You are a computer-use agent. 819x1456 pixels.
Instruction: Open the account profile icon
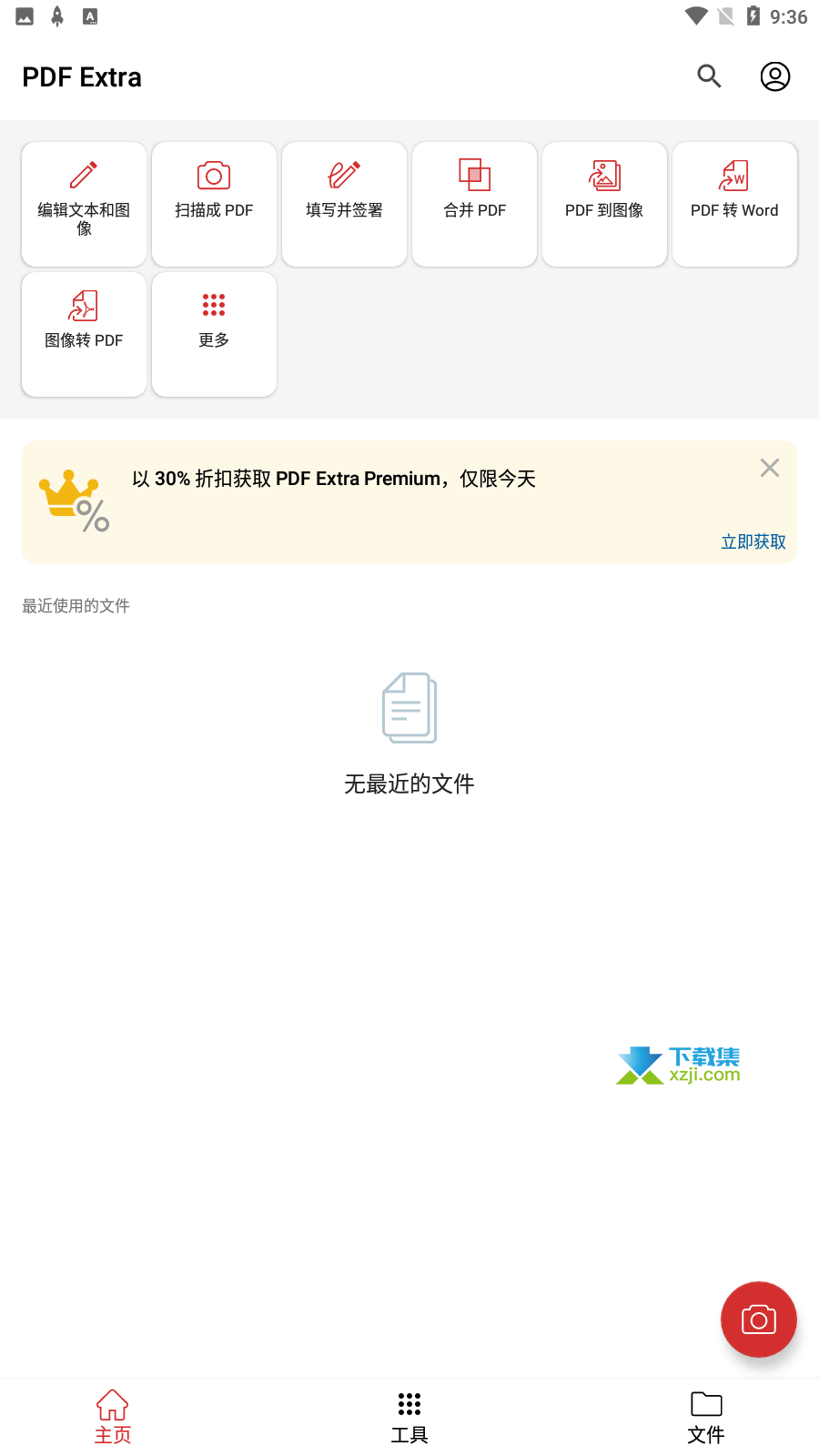coord(775,76)
